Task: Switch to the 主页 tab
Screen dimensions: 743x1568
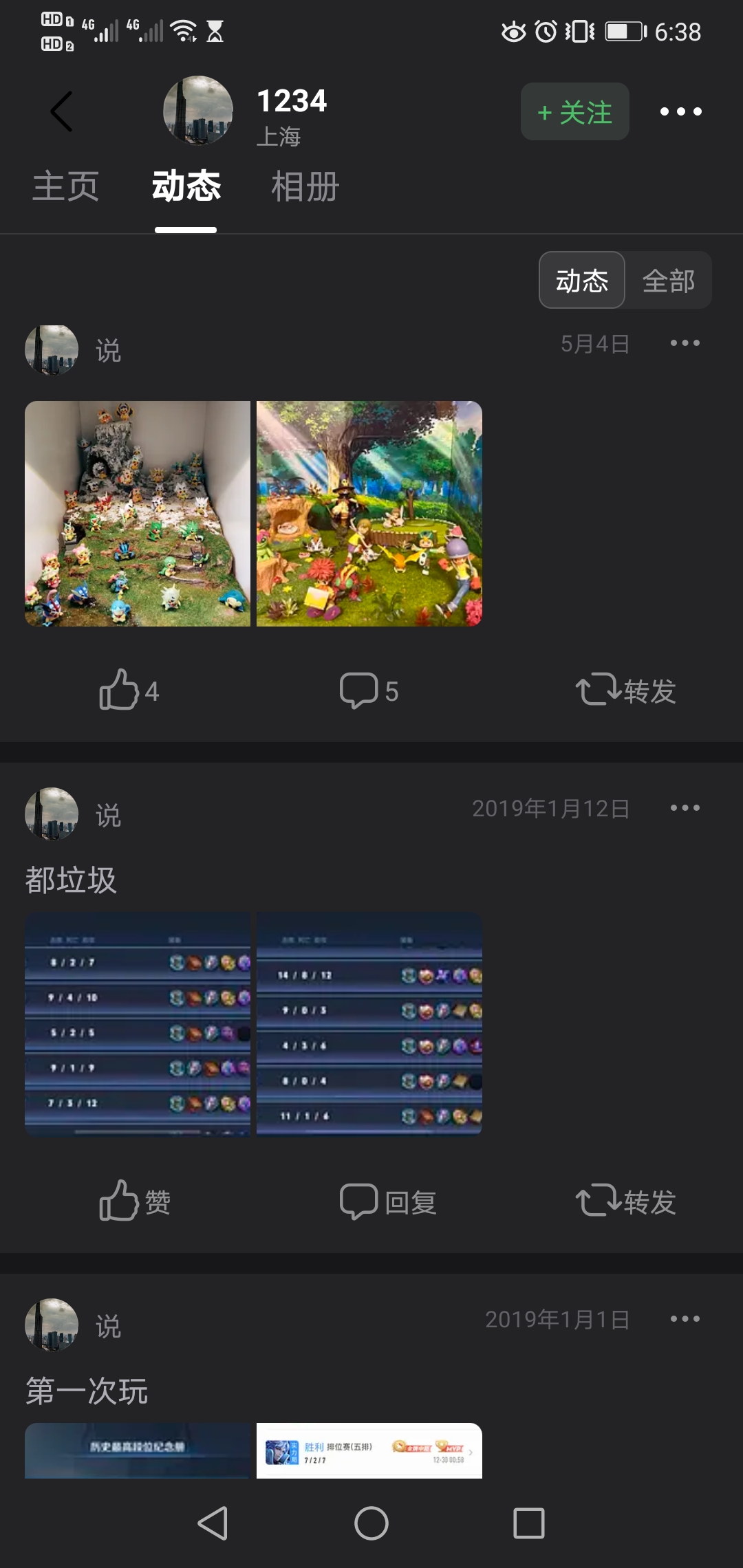Action: coord(66,187)
